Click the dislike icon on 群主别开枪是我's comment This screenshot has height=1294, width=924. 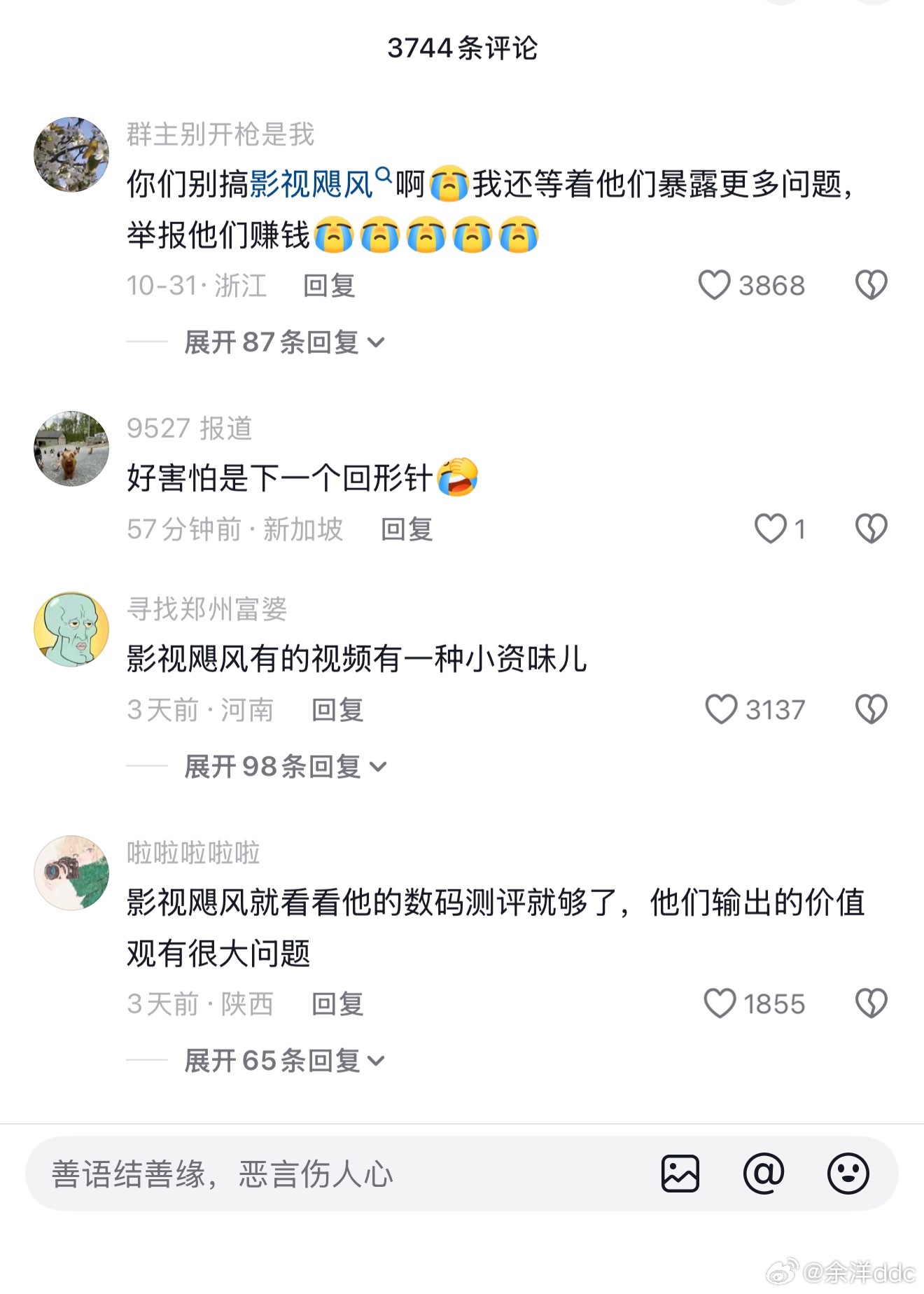[x=870, y=284]
